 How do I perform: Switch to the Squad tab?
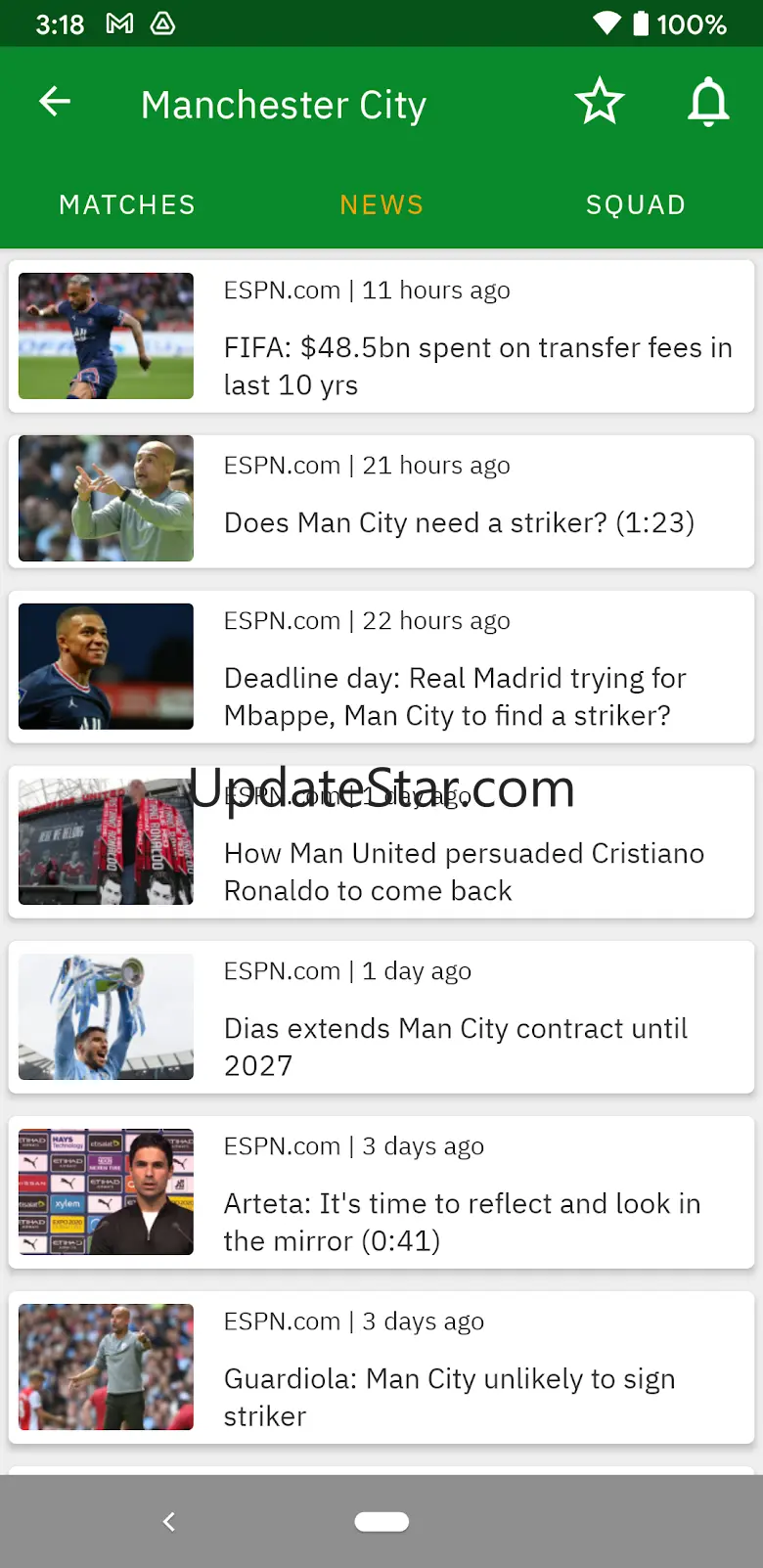(x=636, y=204)
